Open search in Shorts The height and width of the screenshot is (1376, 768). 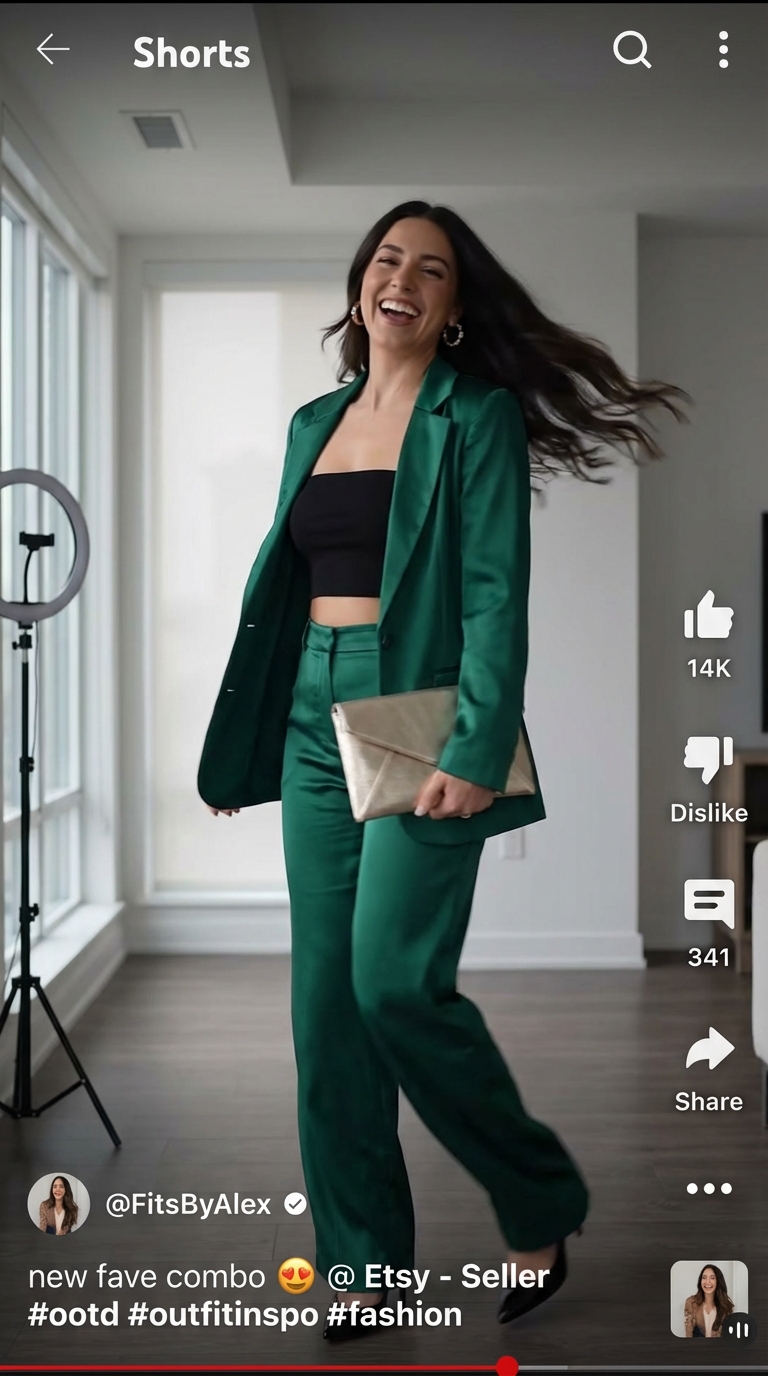click(632, 49)
